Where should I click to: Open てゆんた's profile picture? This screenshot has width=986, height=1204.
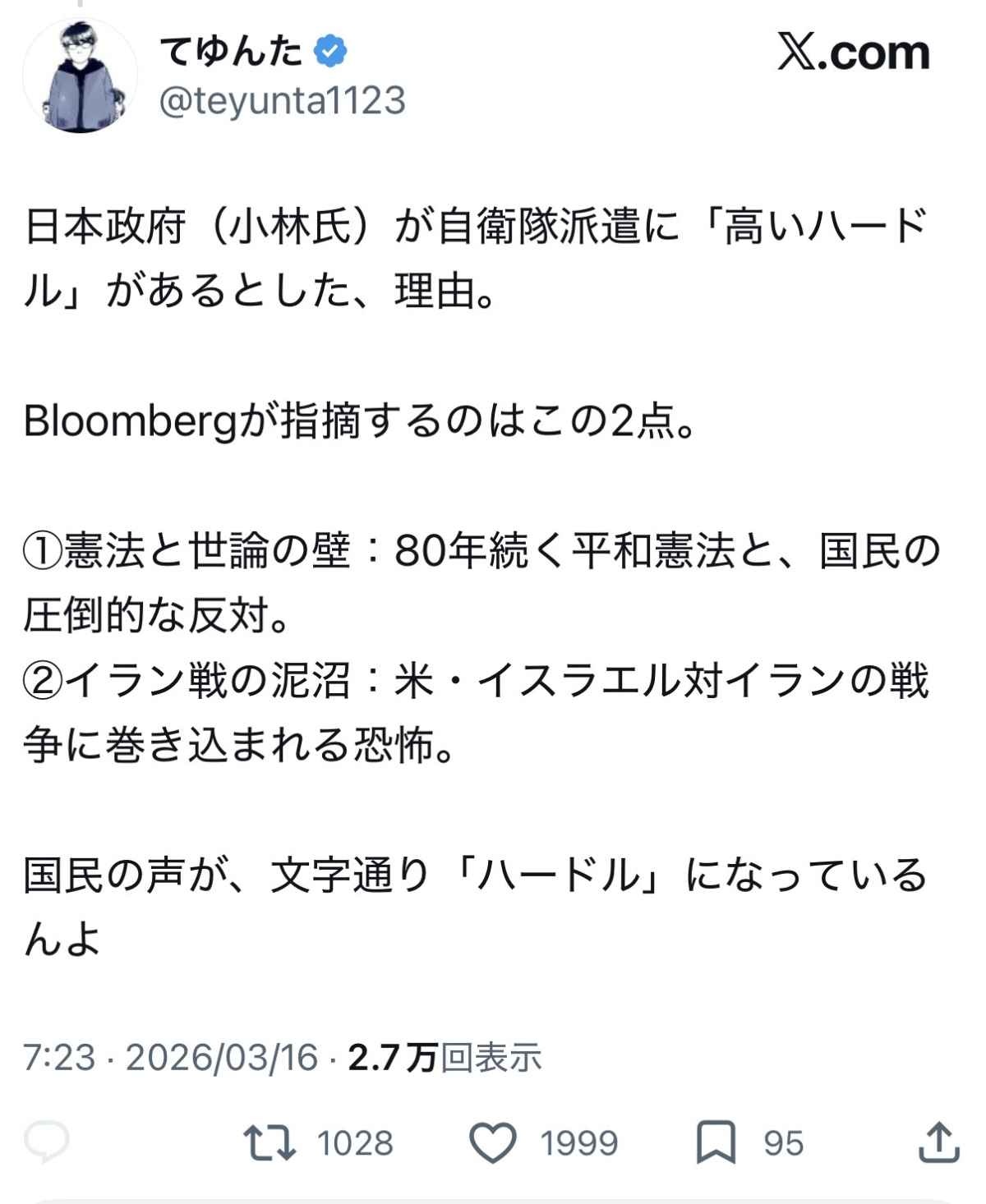(80, 76)
